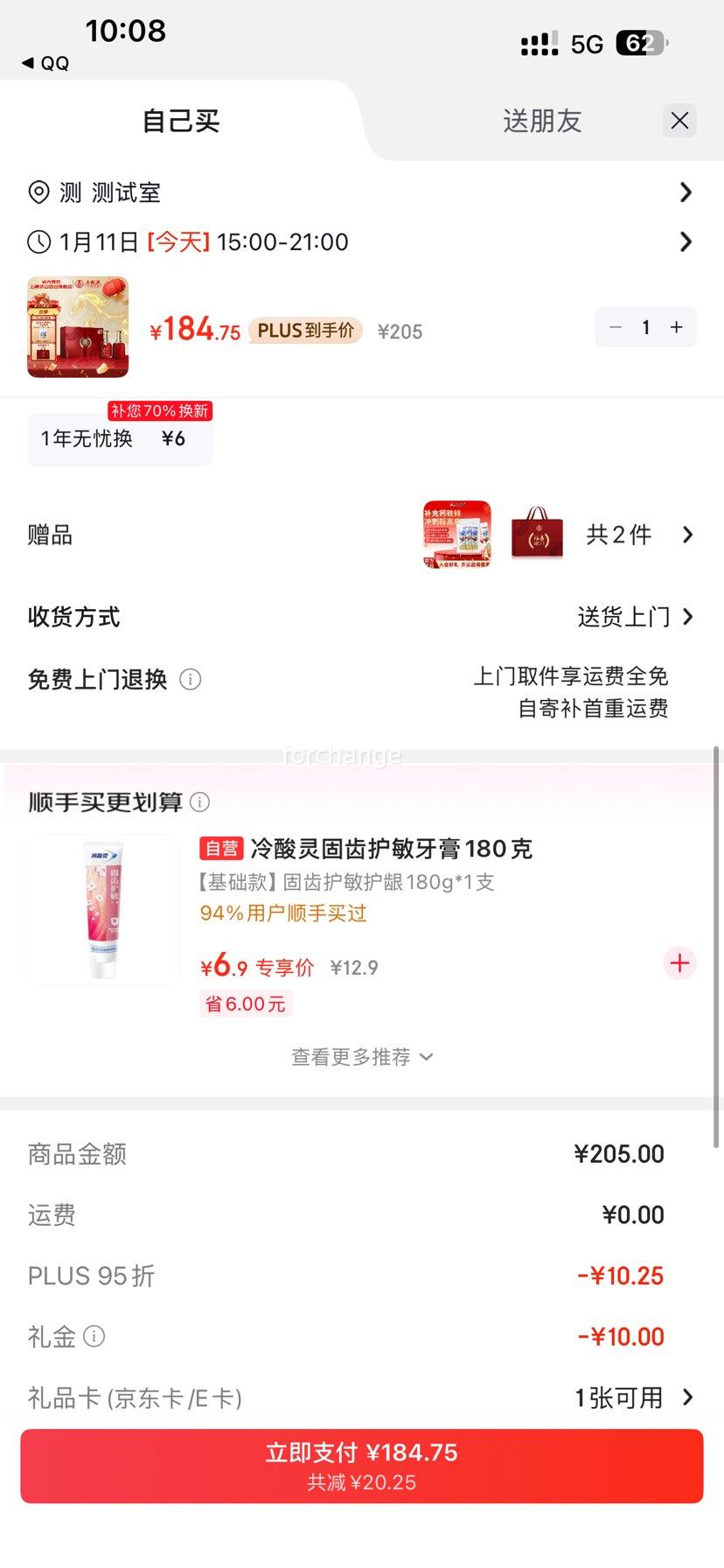Select the 1年无忧换 ¥6 option
The height and width of the screenshot is (1568, 724).
tap(120, 438)
